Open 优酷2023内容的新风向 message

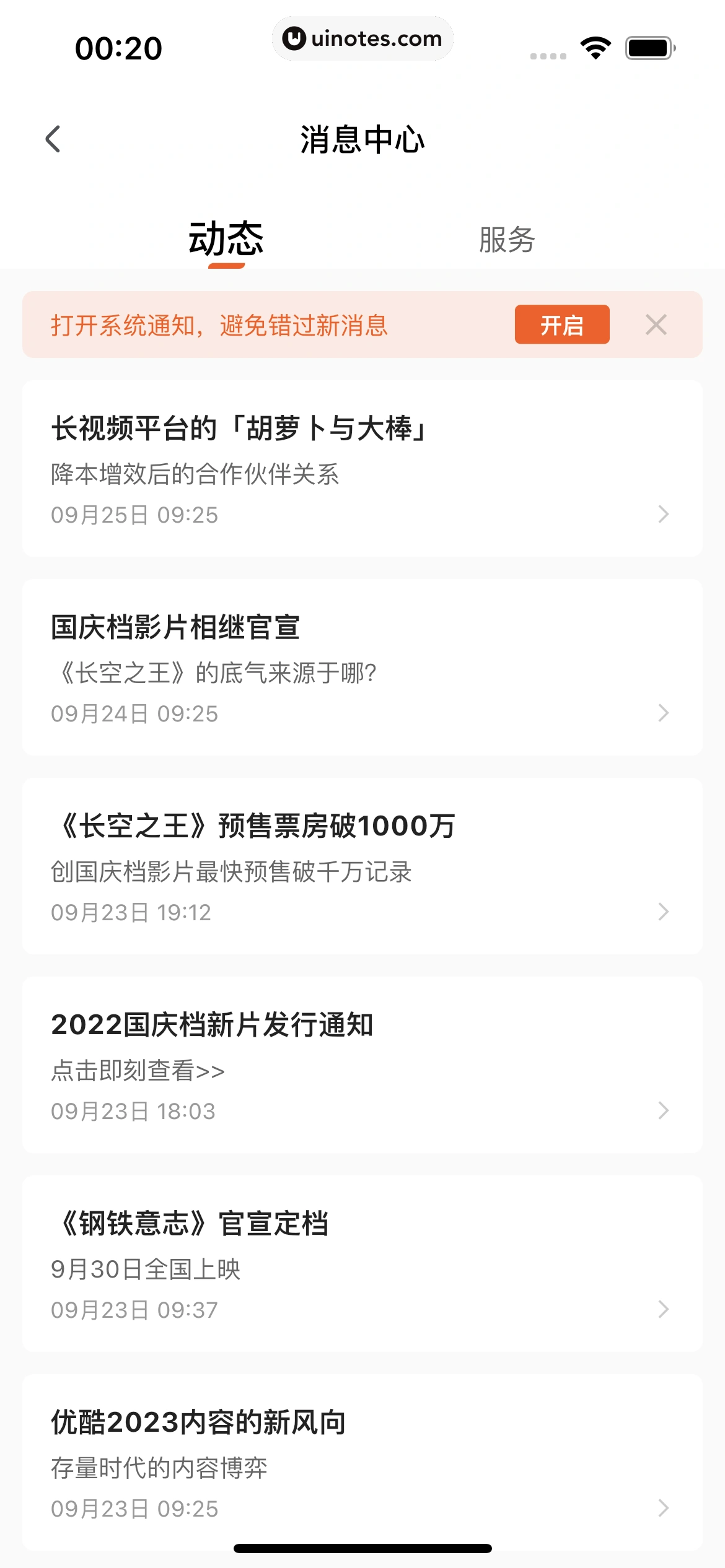362,1463
